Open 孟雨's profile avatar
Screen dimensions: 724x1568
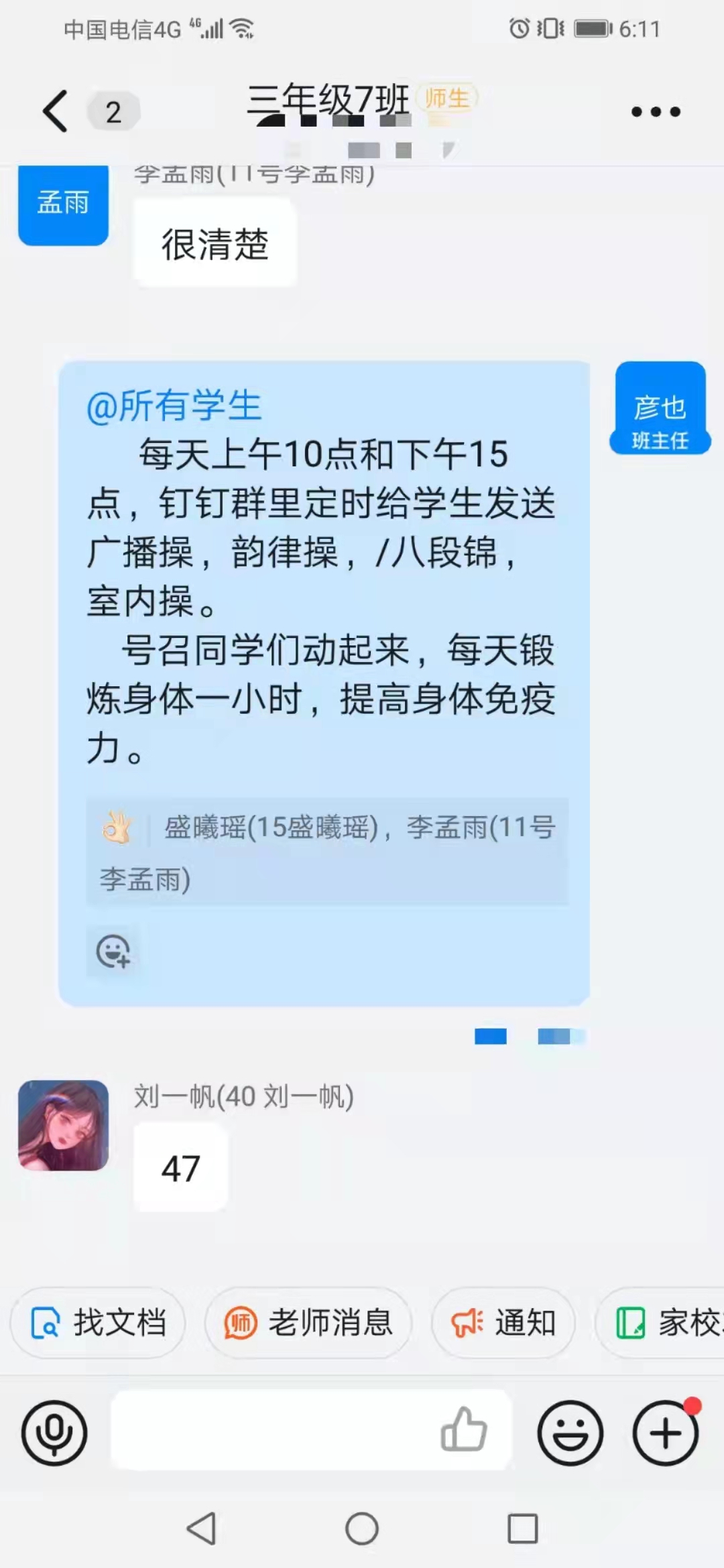64,204
